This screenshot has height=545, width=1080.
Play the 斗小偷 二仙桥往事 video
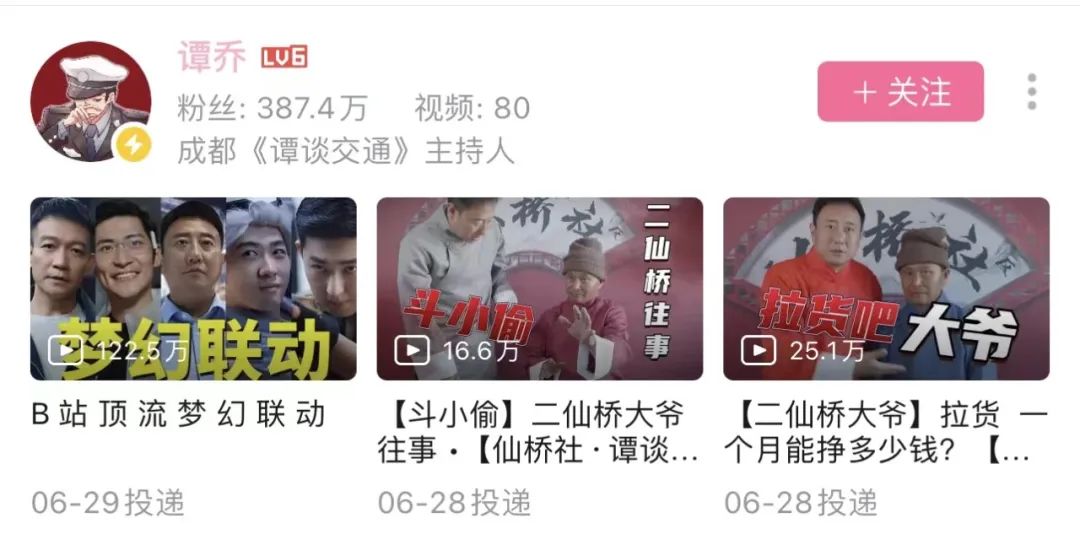[539, 288]
